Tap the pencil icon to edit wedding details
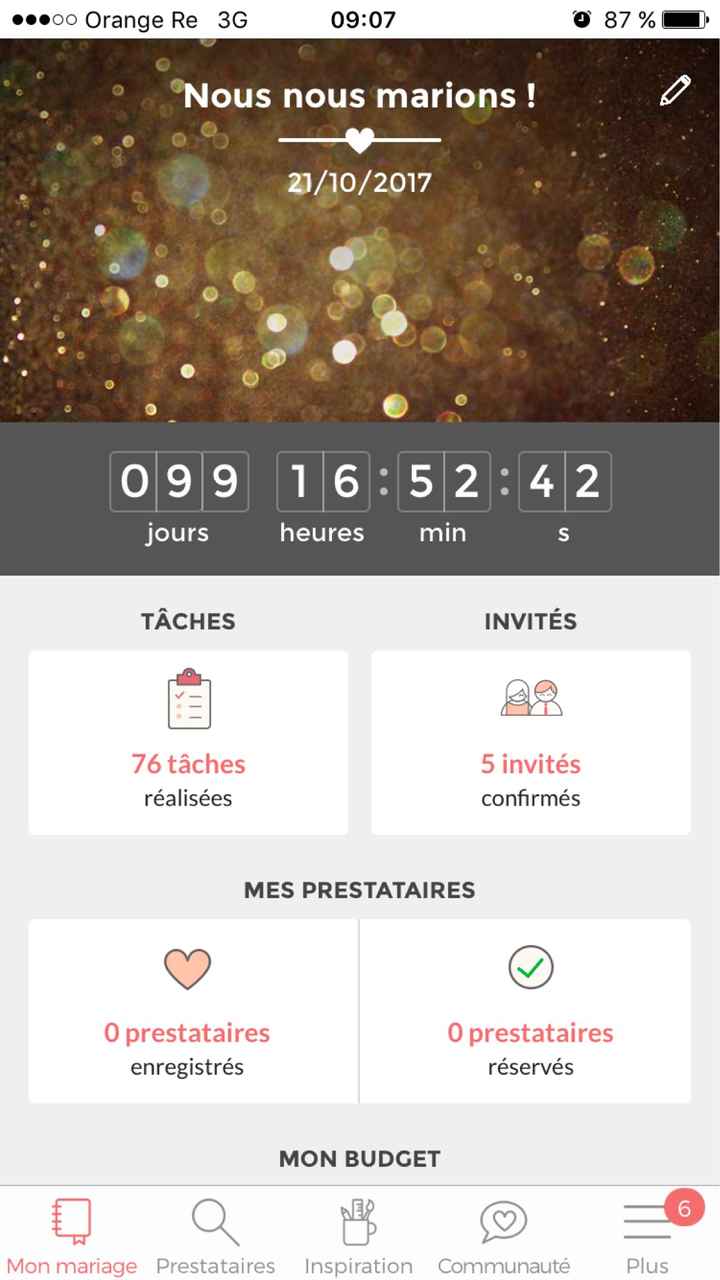Screen dimensions: 720x1280 coord(674,90)
